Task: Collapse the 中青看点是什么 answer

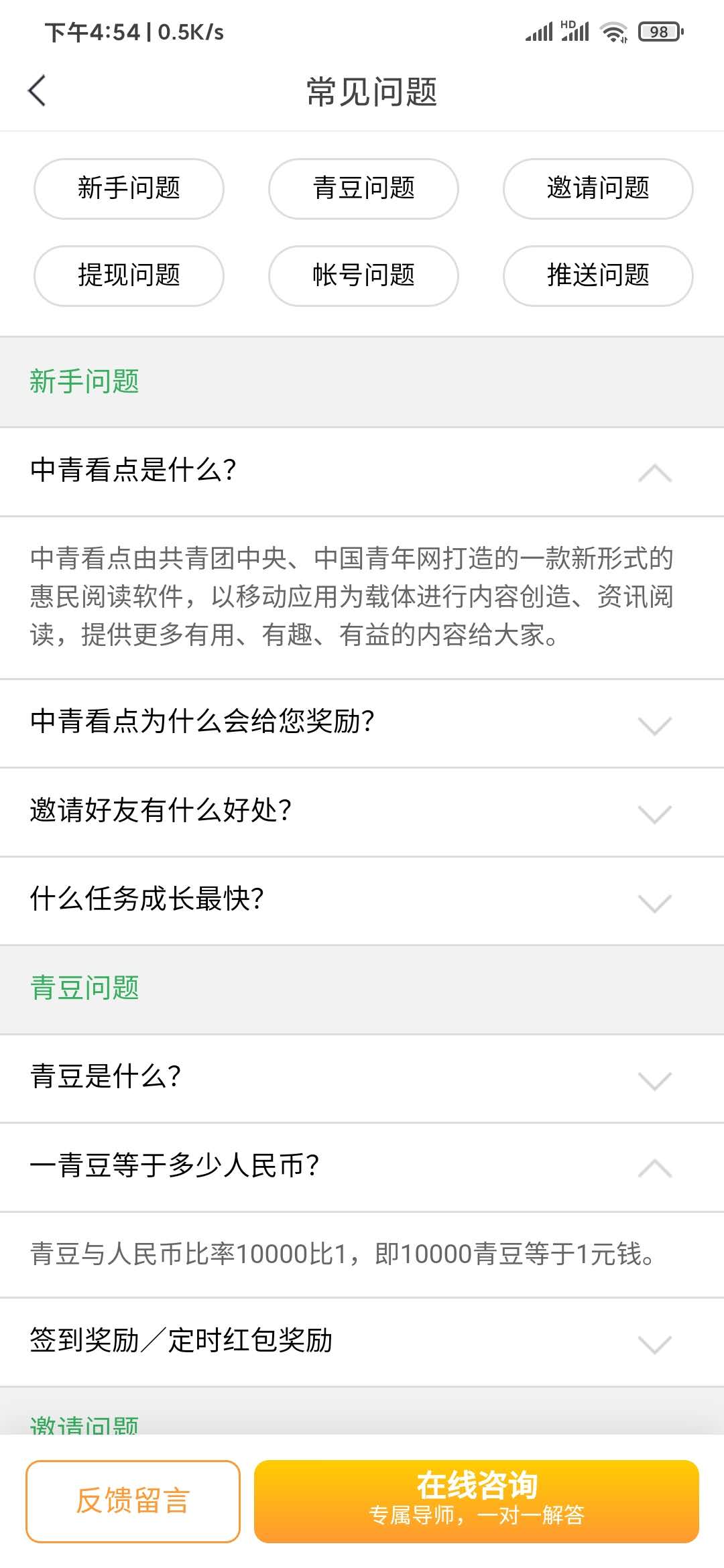Action: click(x=362, y=471)
